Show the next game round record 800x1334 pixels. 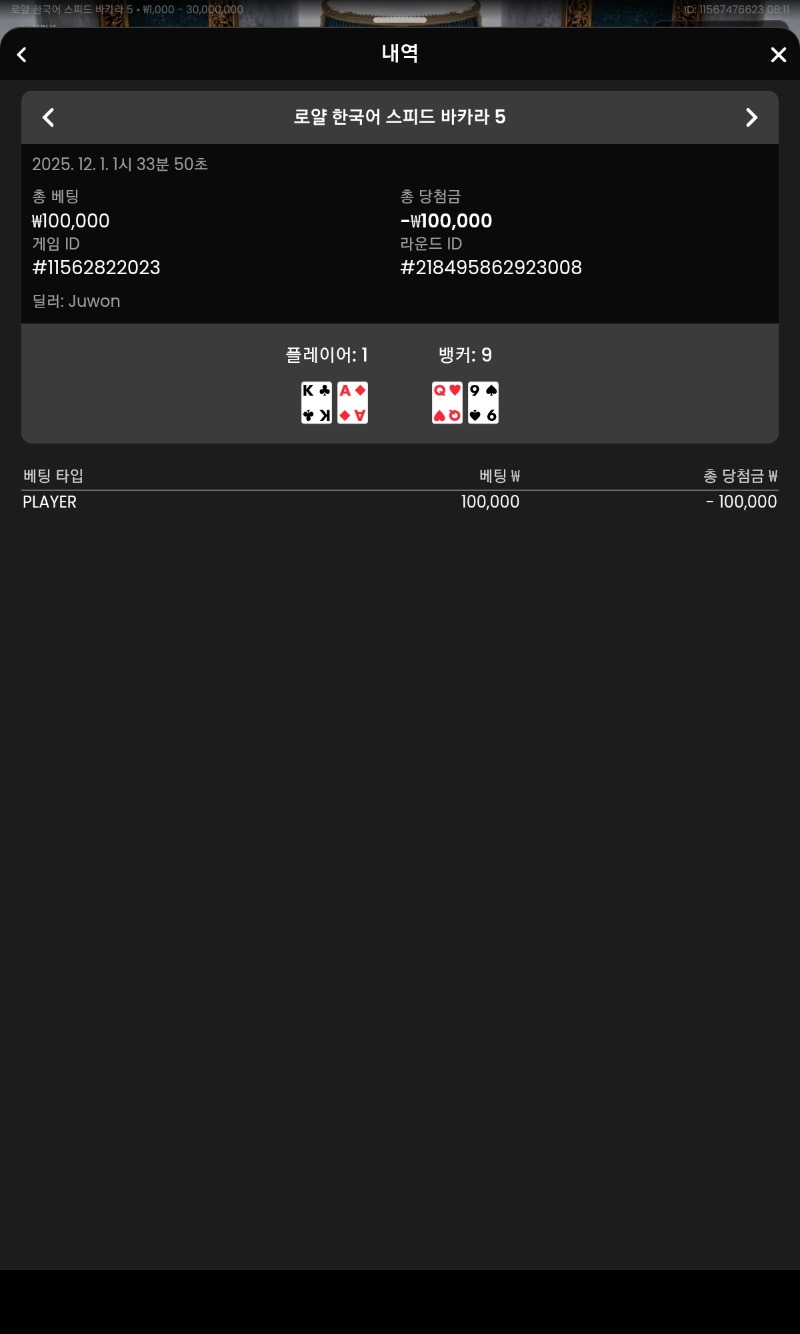(752, 117)
